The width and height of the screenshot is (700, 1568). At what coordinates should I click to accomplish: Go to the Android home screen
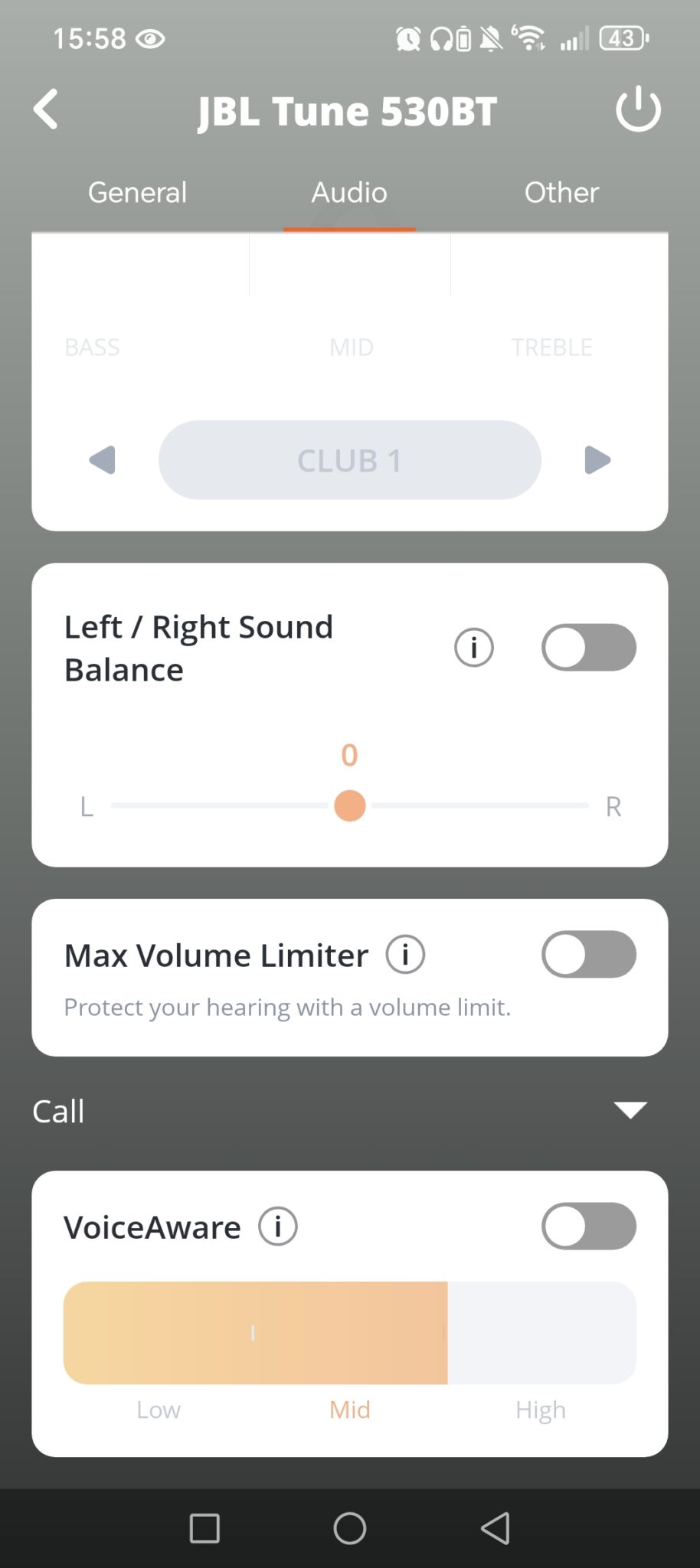point(349,1528)
